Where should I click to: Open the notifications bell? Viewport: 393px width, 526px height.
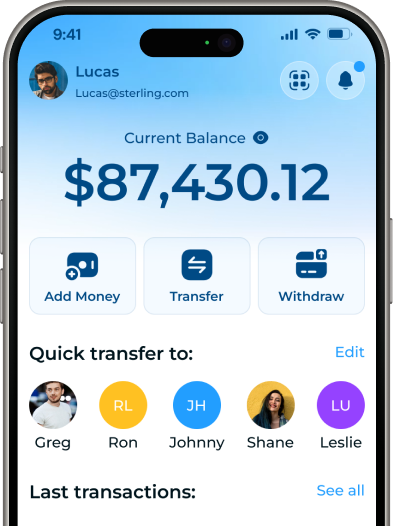[345, 81]
